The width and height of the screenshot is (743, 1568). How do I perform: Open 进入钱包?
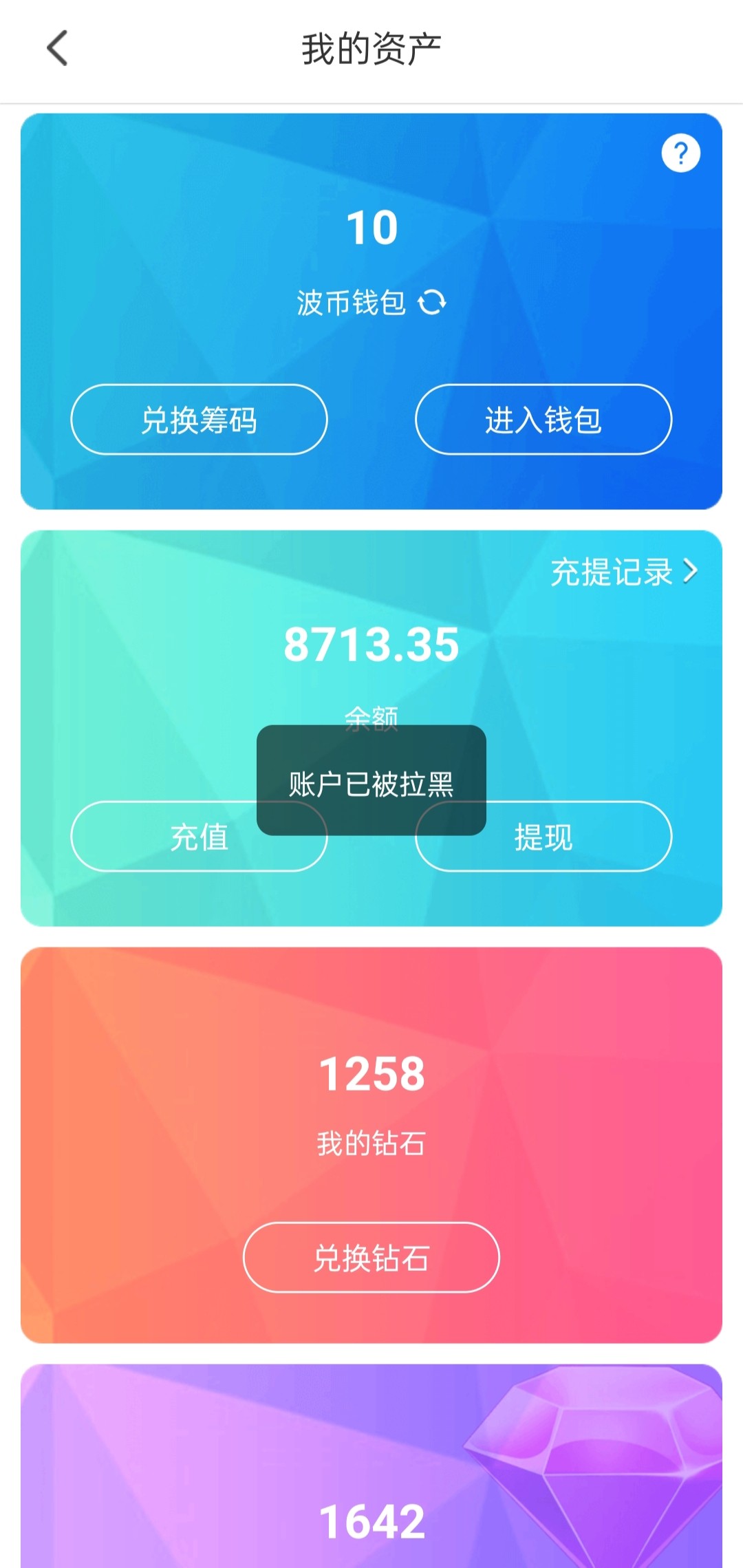(x=543, y=420)
